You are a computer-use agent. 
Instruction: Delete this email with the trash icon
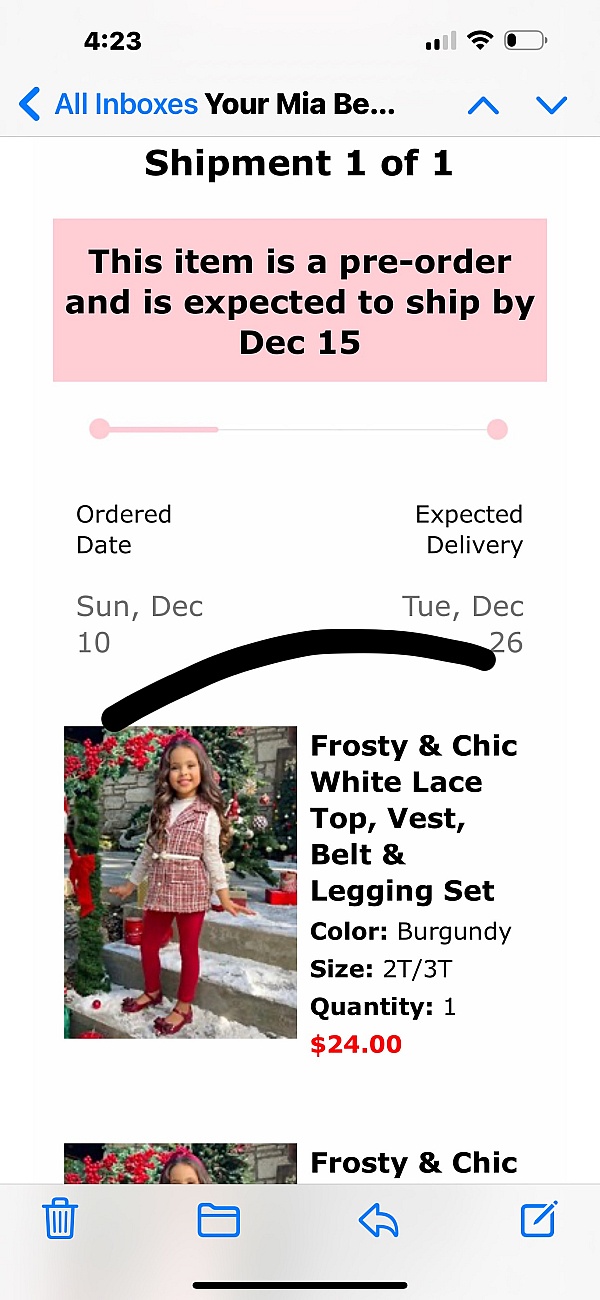(60, 1220)
